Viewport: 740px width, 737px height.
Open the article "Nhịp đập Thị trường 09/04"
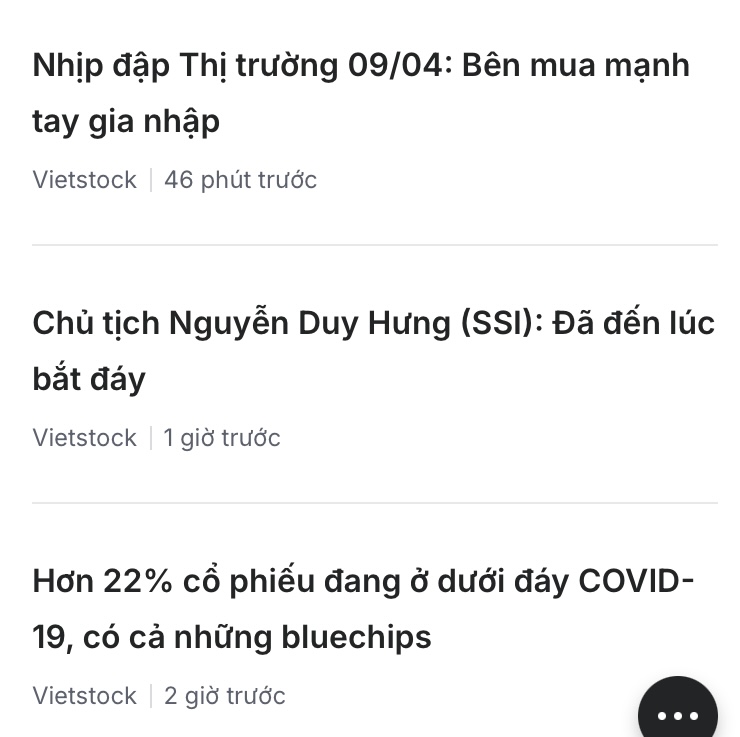click(x=361, y=93)
